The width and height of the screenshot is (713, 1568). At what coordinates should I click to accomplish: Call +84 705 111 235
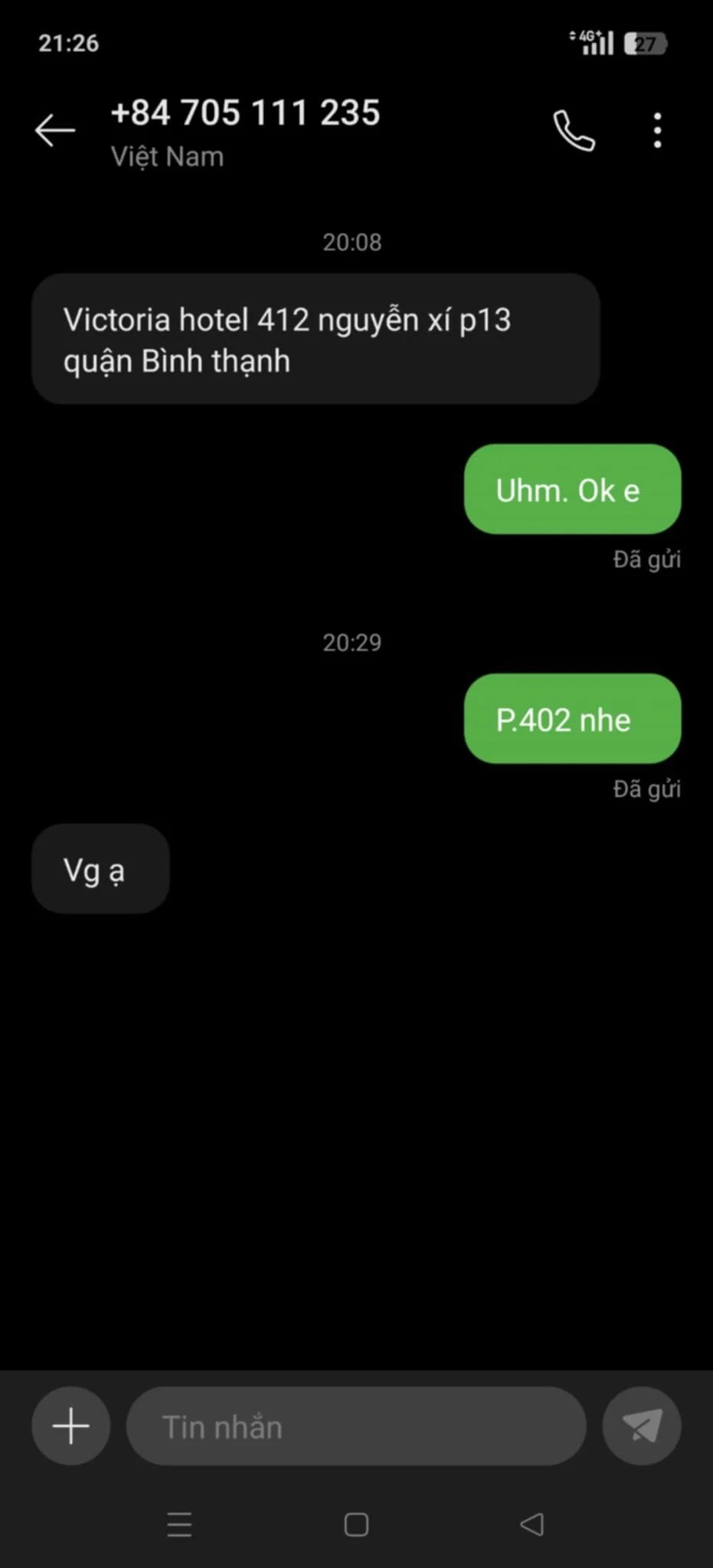574,130
